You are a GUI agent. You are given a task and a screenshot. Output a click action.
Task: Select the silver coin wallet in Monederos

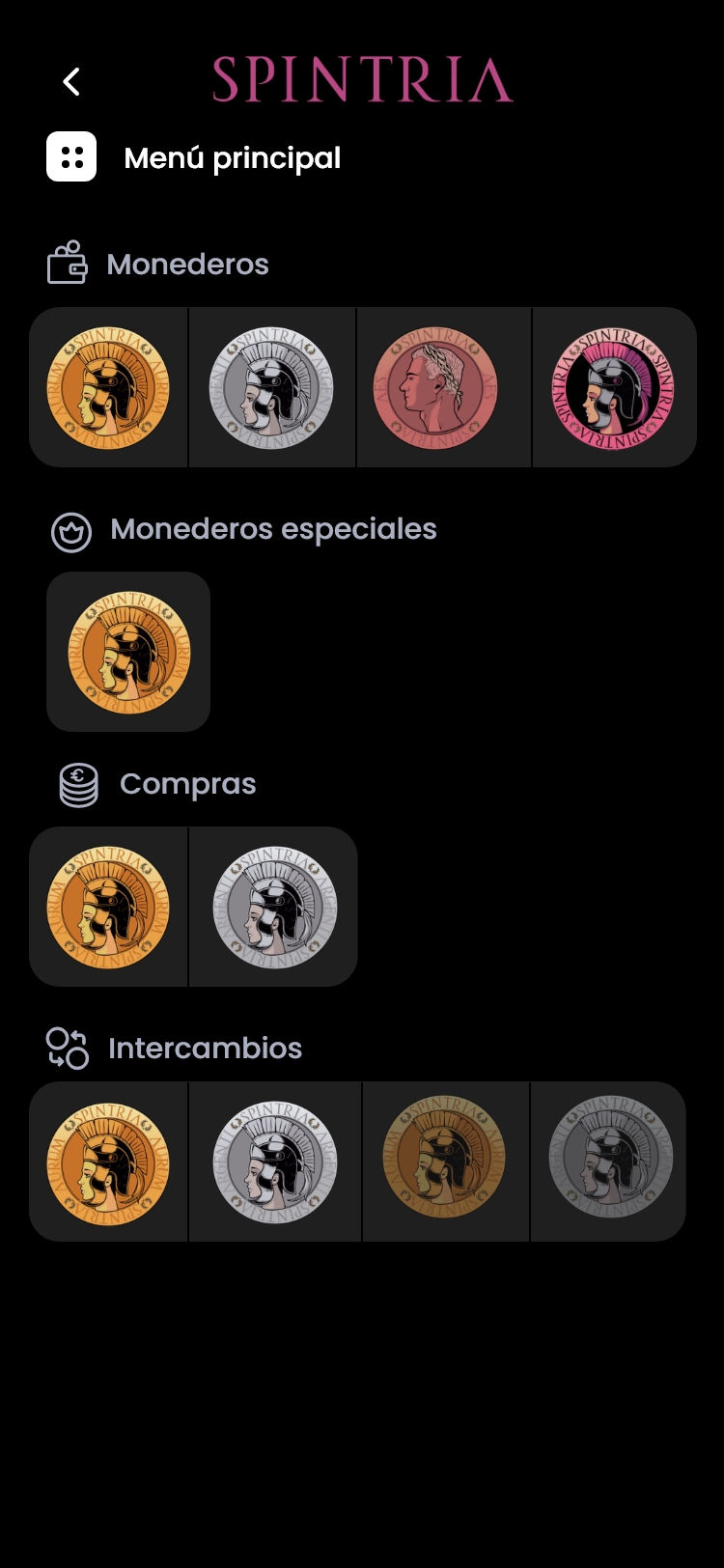(271, 387)
